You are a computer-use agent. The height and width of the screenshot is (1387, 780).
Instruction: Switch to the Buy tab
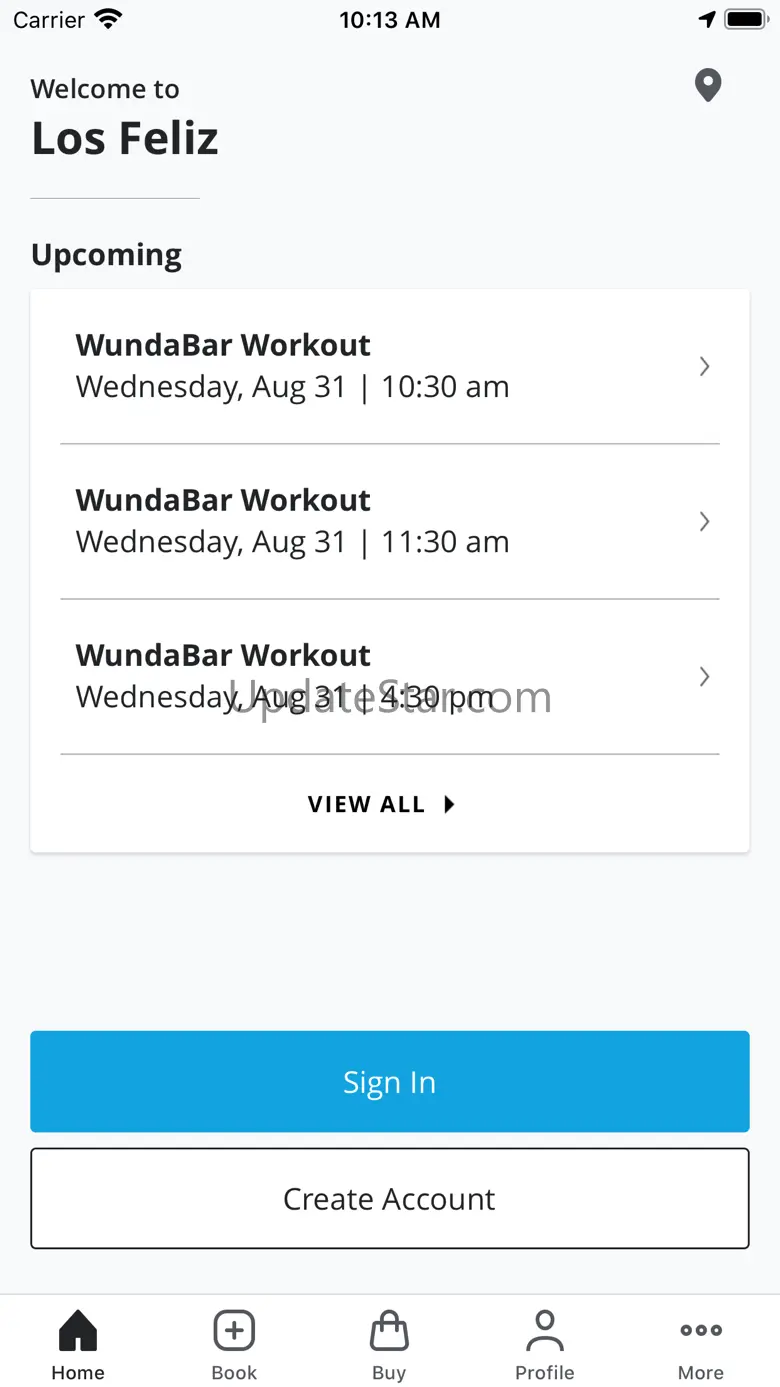tap(389, 1344)
